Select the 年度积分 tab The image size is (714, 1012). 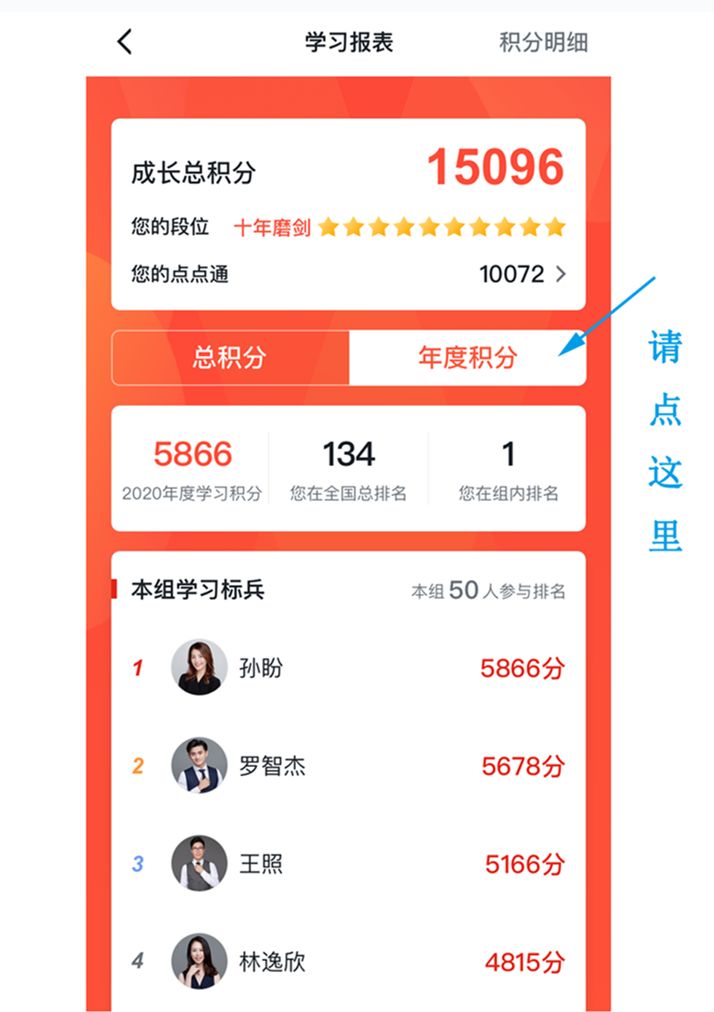(x=467, y=358)
